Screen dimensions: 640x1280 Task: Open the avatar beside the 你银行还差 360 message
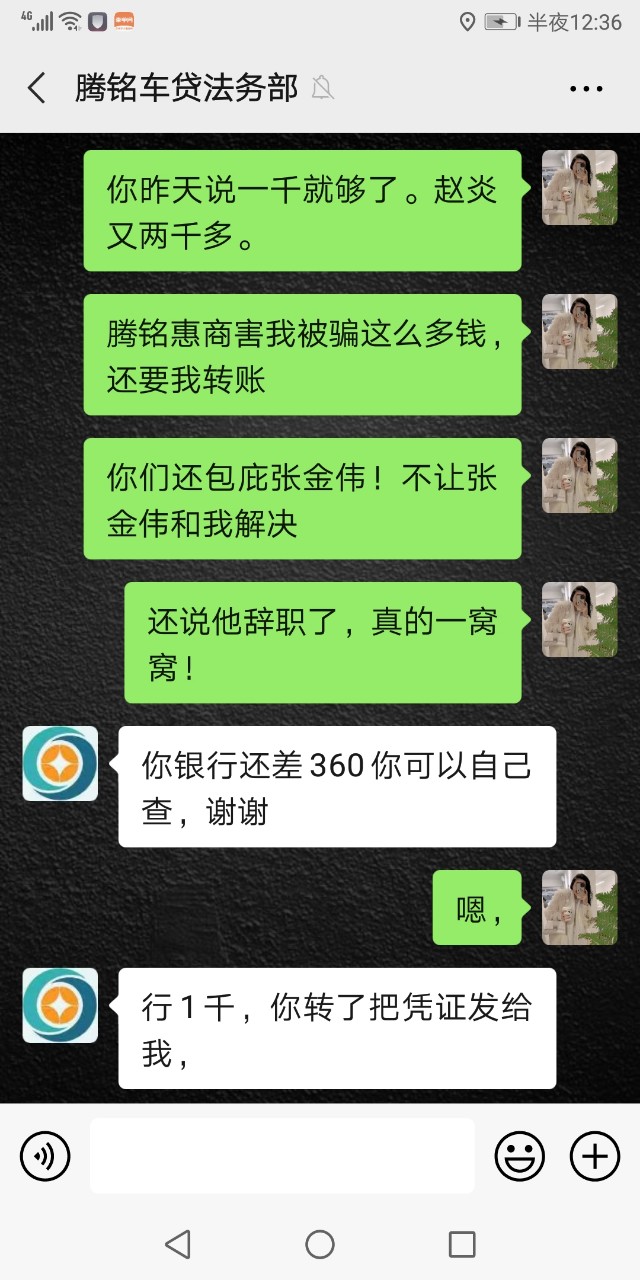pyautogui.click(x=60, y=763)
